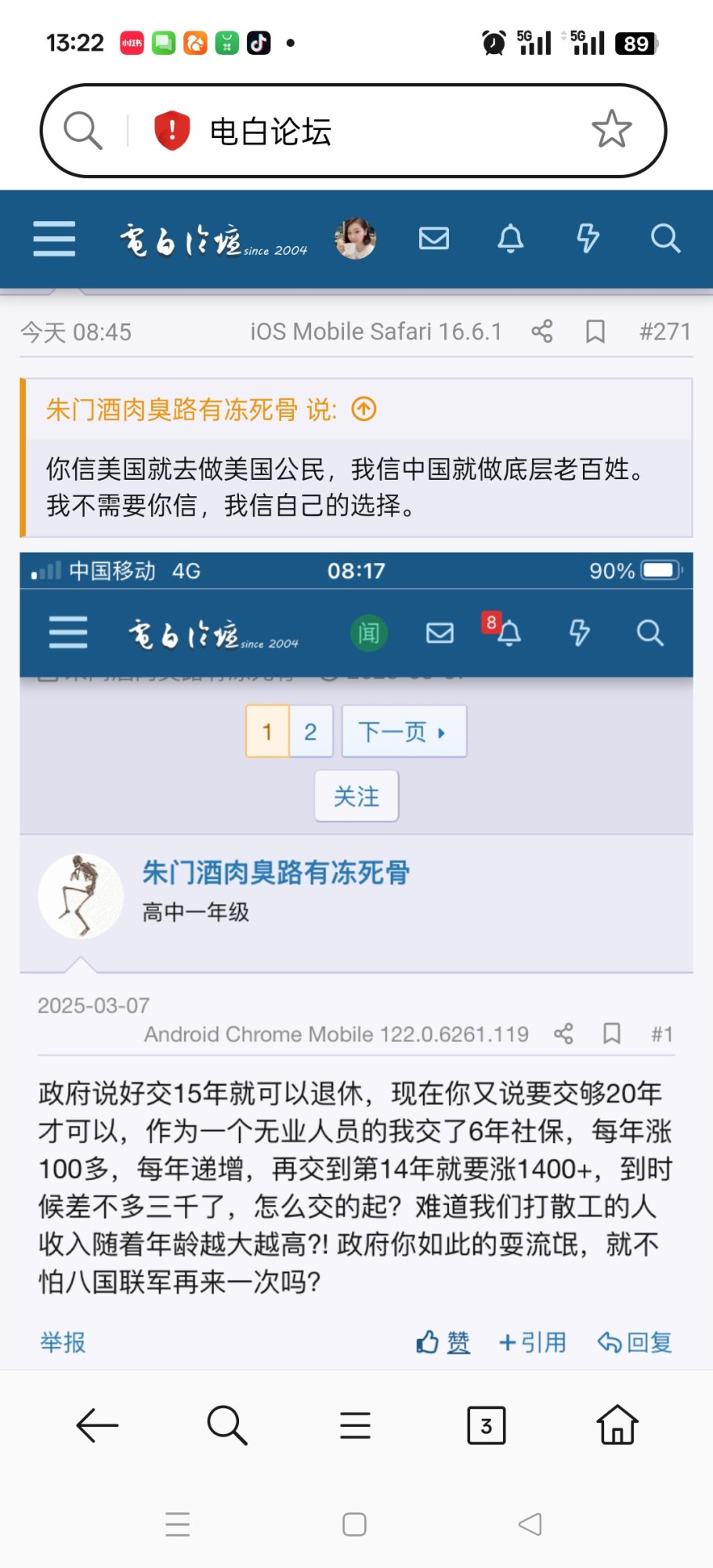Tap the system home square button

point(354,1524)
